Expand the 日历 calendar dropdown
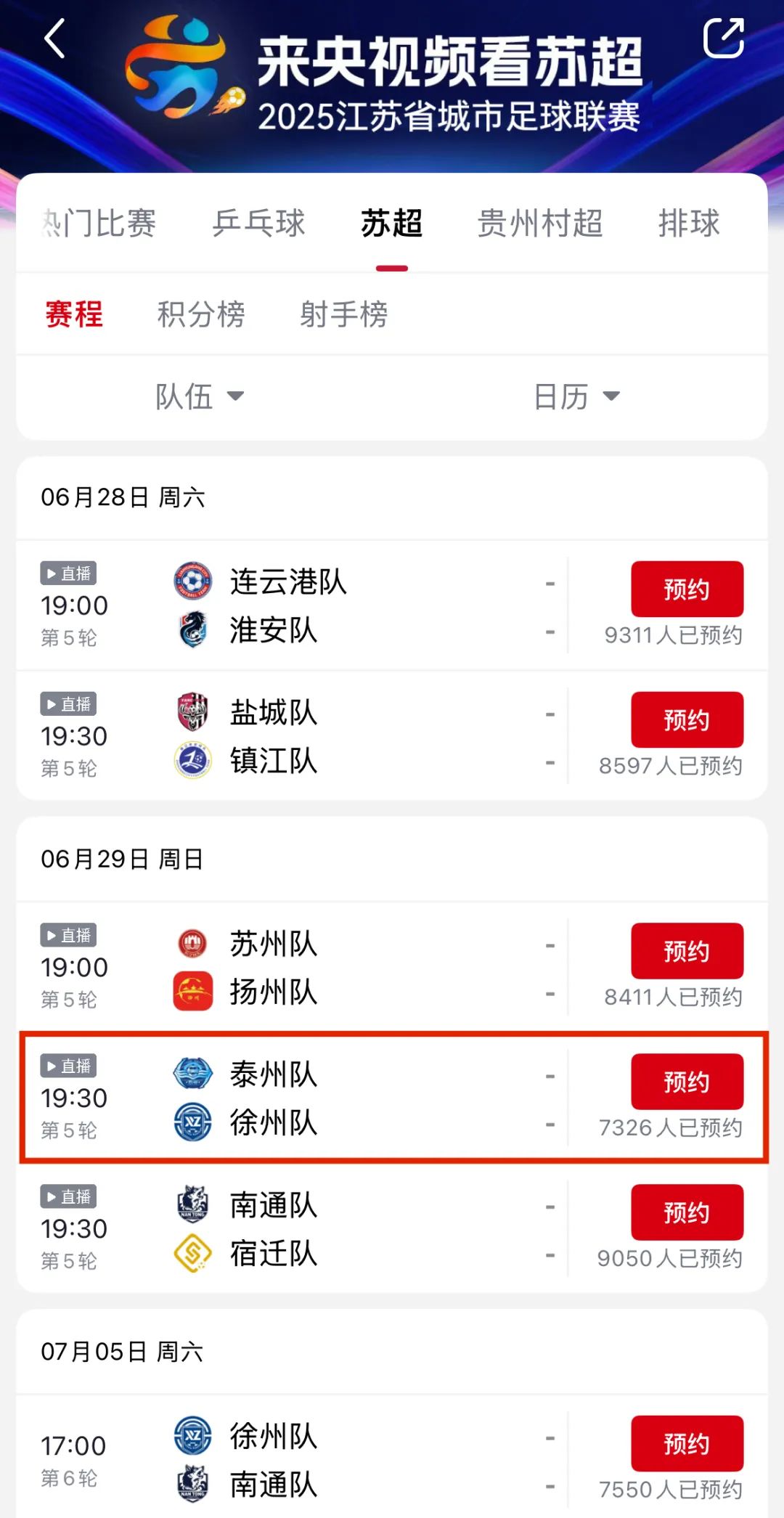The image size is (784, 1518). tap(576, 396)
